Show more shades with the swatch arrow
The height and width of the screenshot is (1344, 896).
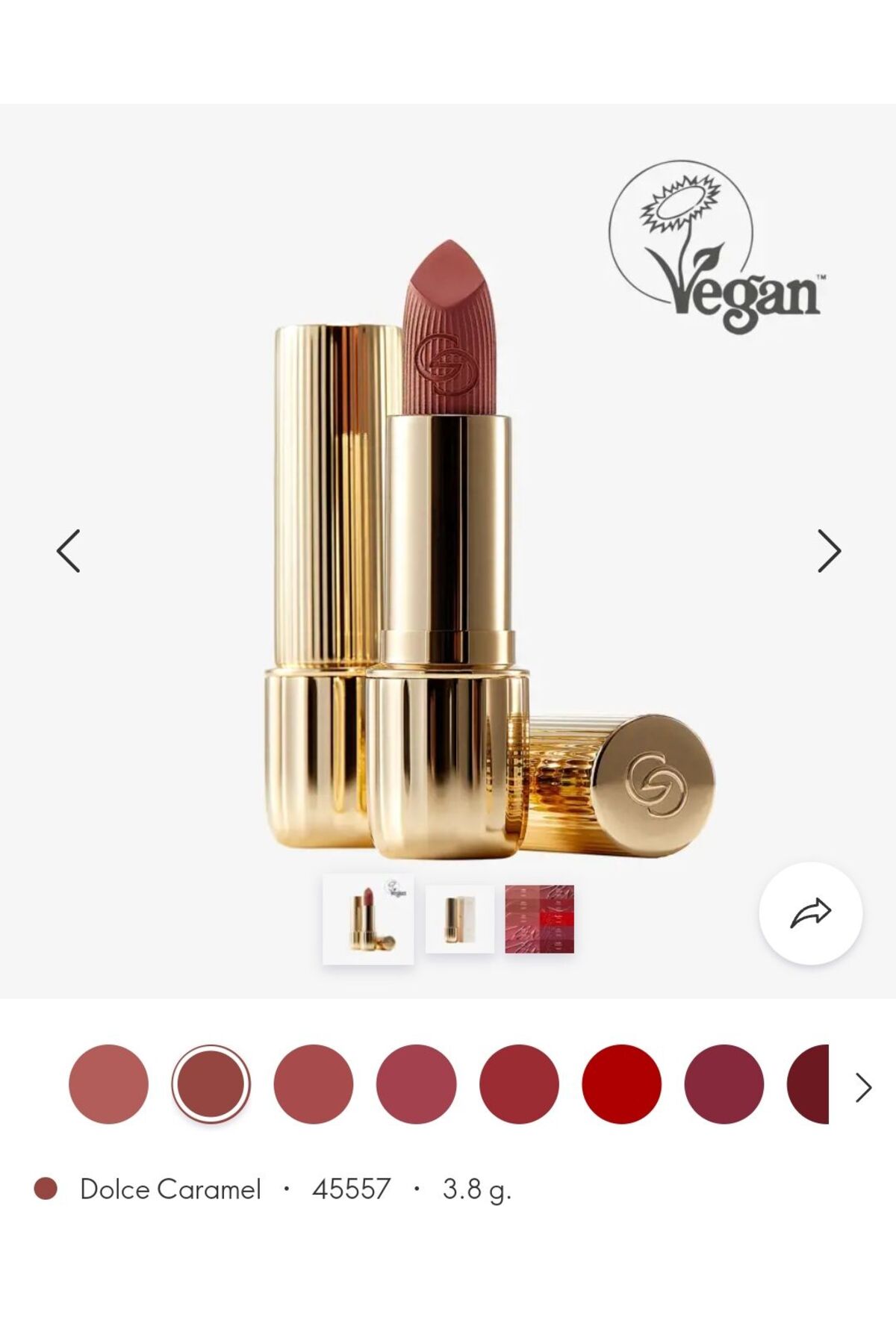(x=864, y=1087)
